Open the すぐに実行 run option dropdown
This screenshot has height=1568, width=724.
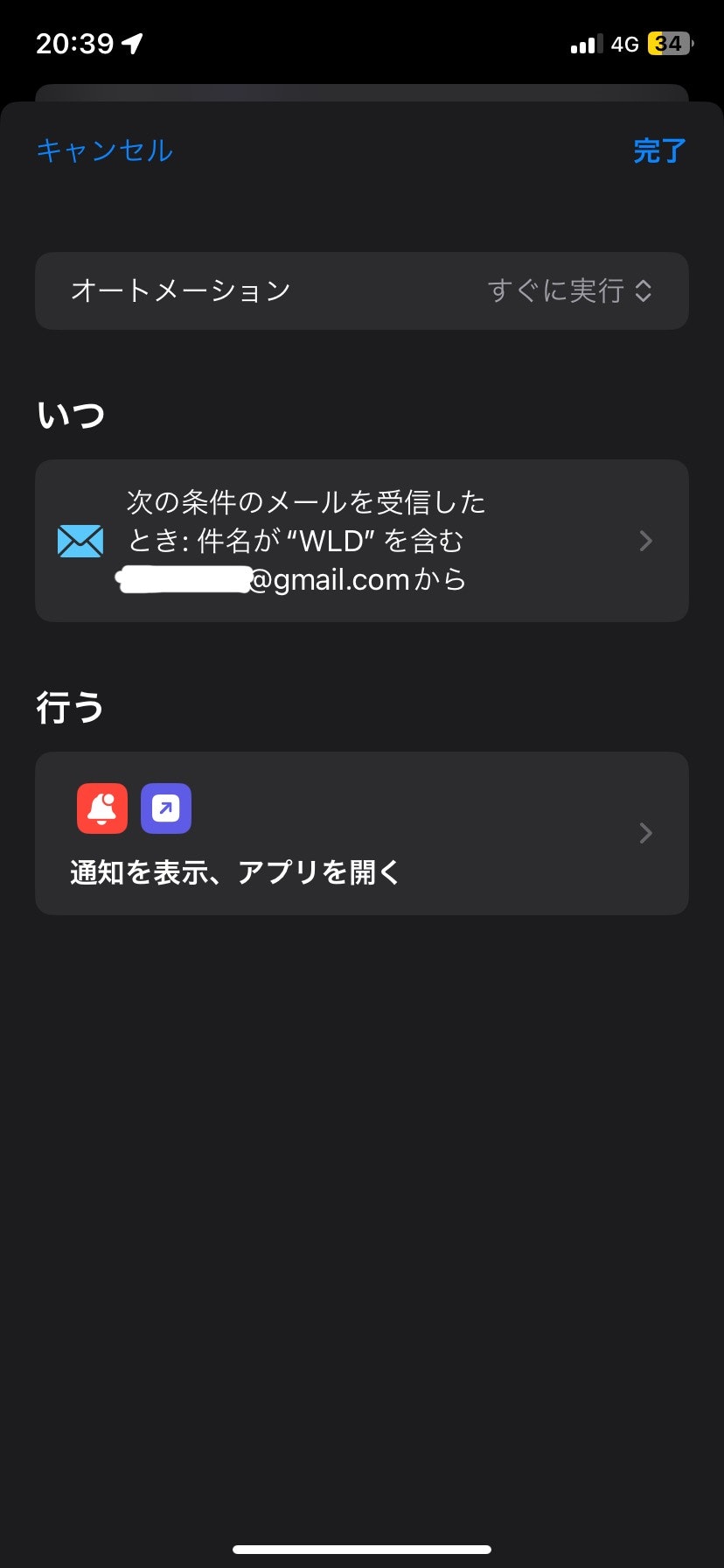point(569,290)
